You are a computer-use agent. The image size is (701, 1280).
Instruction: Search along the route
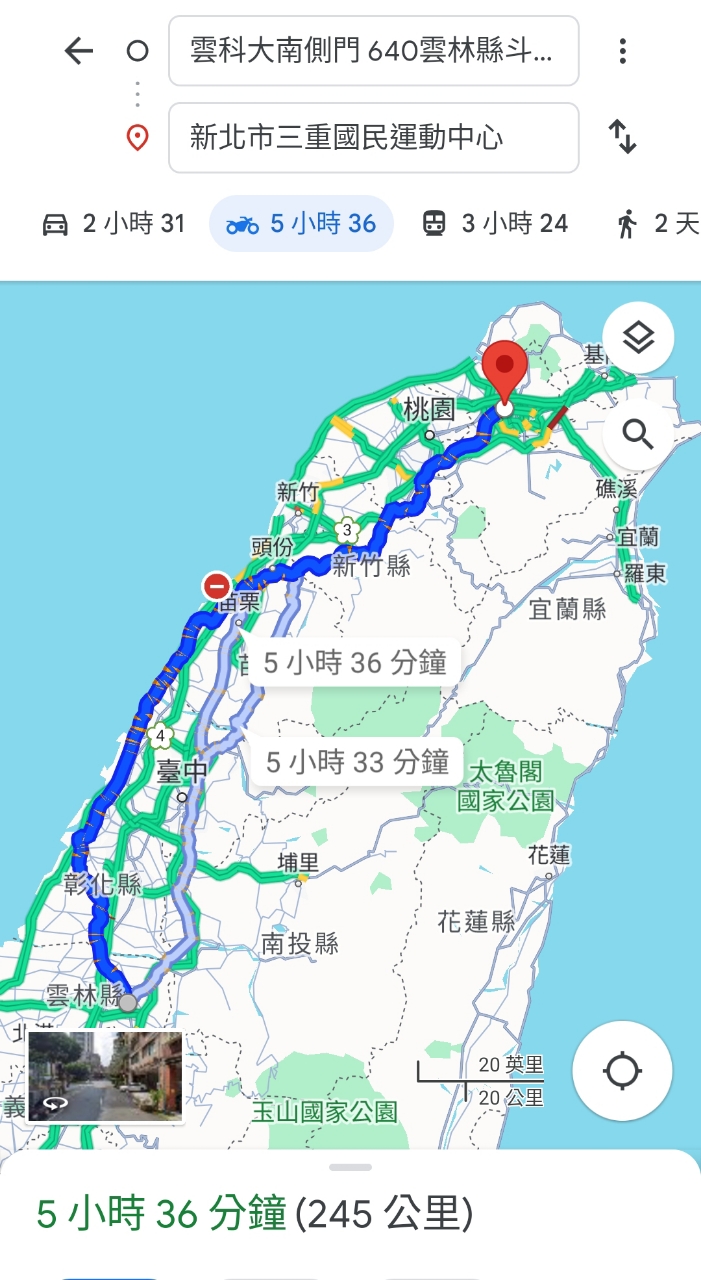[x=638, y=434]
